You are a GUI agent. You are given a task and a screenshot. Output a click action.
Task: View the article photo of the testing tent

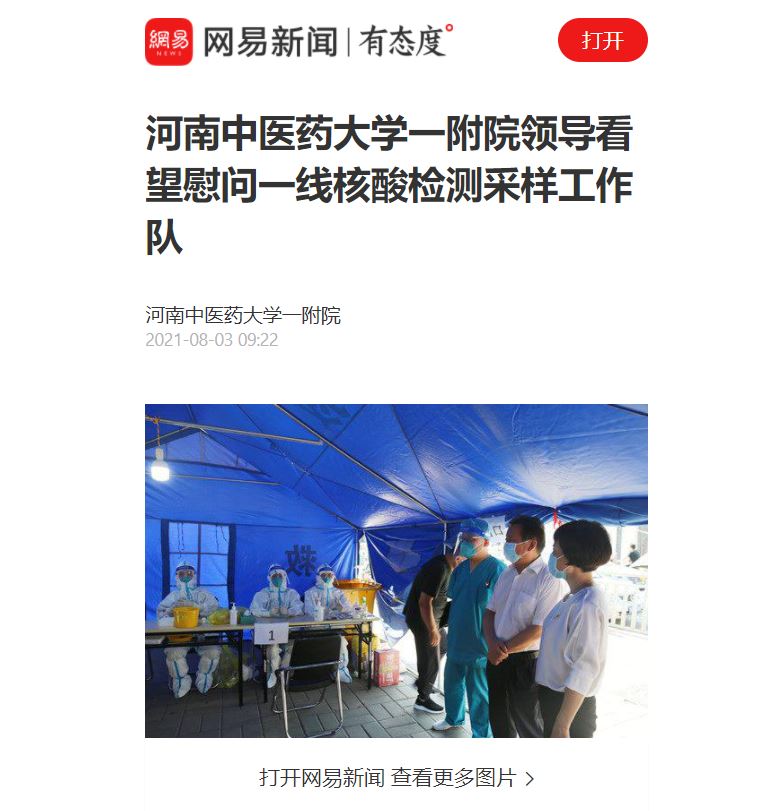coord(396,570)
